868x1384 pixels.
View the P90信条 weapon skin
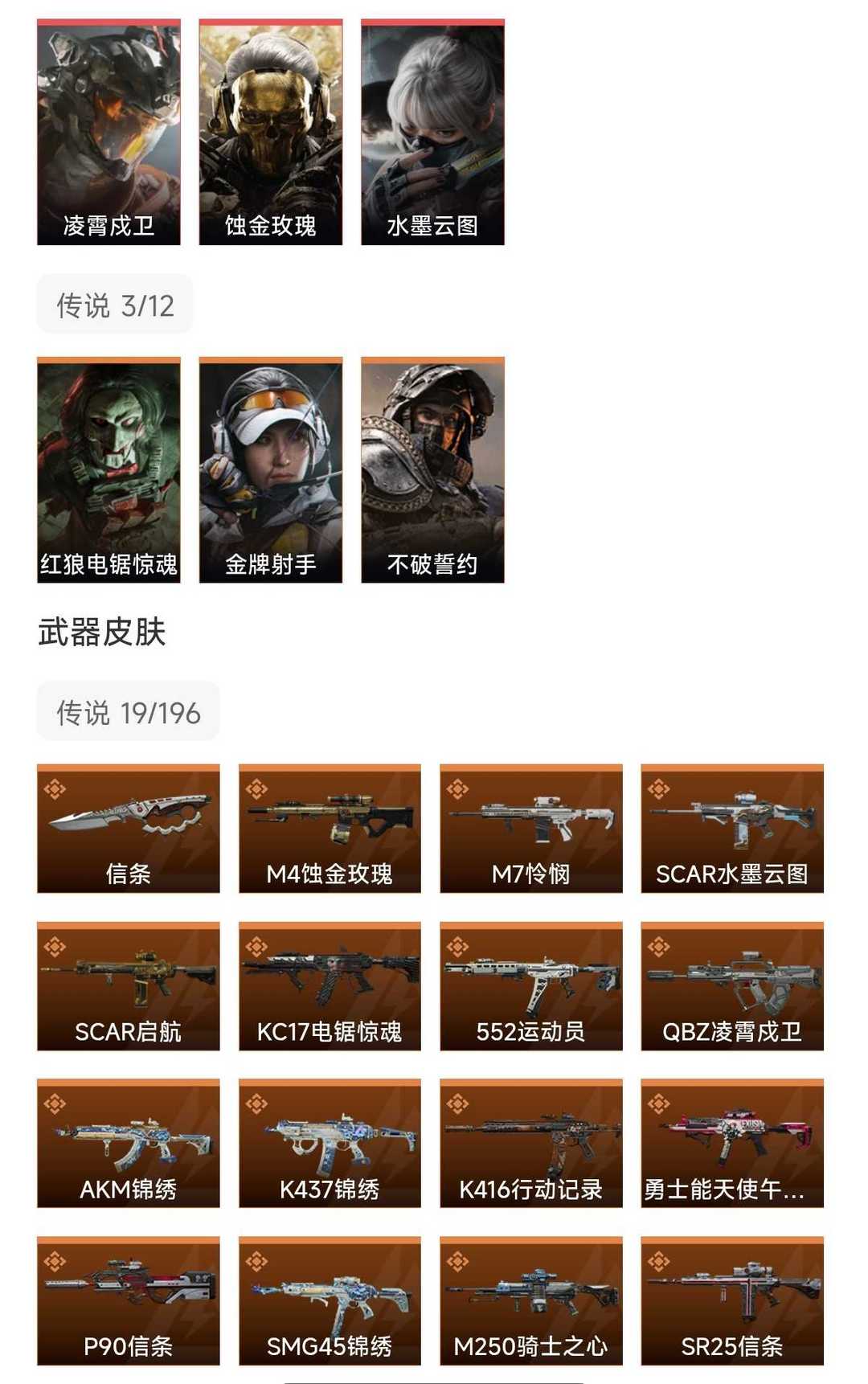[129, 1300]
